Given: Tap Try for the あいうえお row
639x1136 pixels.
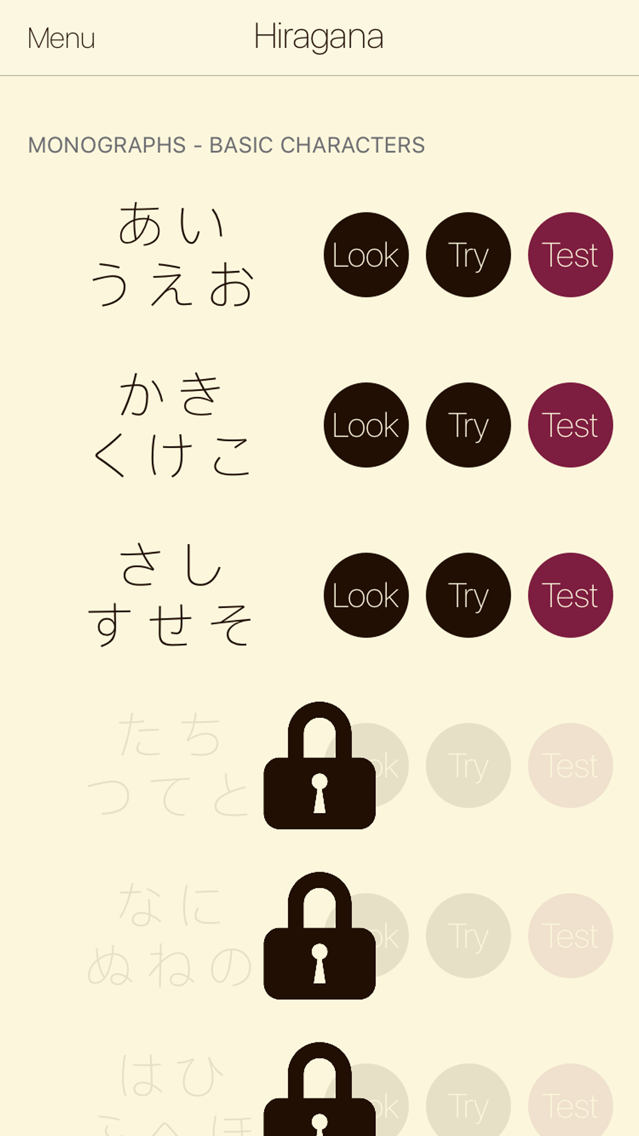Looking at the screenshot, I should point(468,255).
